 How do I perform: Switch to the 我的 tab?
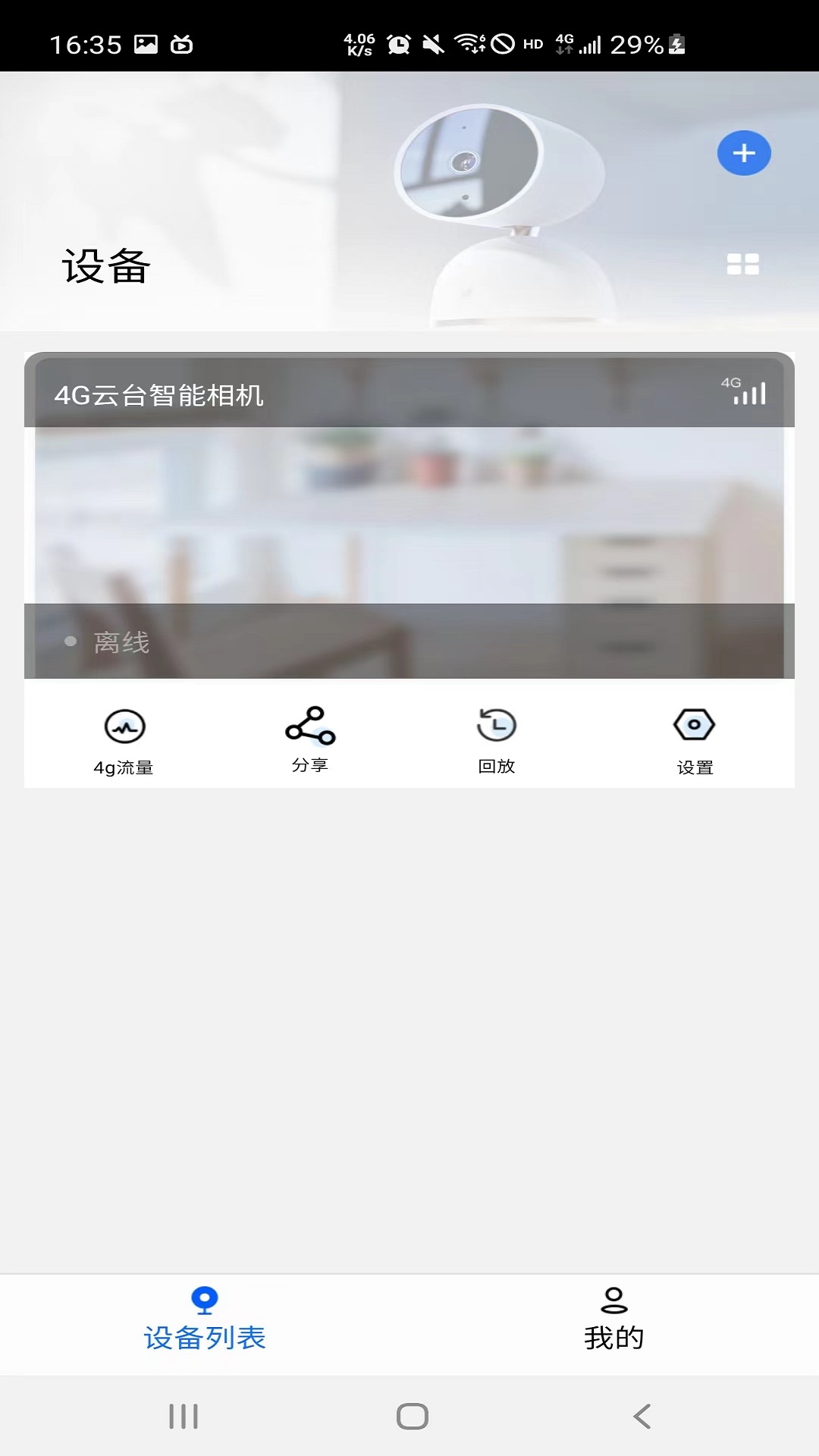coord(613,1319)
